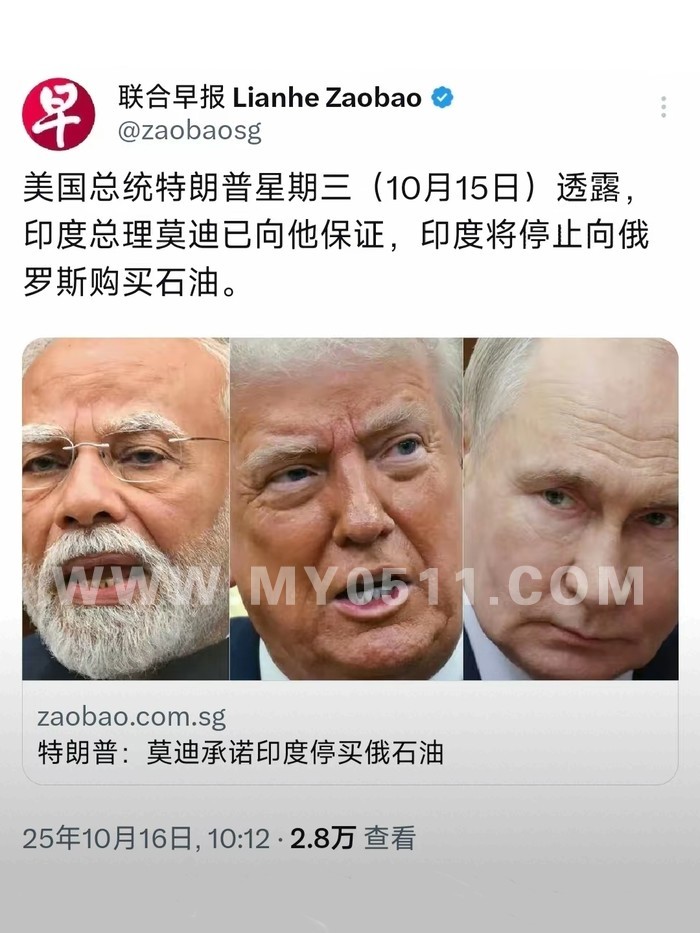
Task: Open the Lianhe Zaobao profile avatar
Action: click(x=58, y=114)
